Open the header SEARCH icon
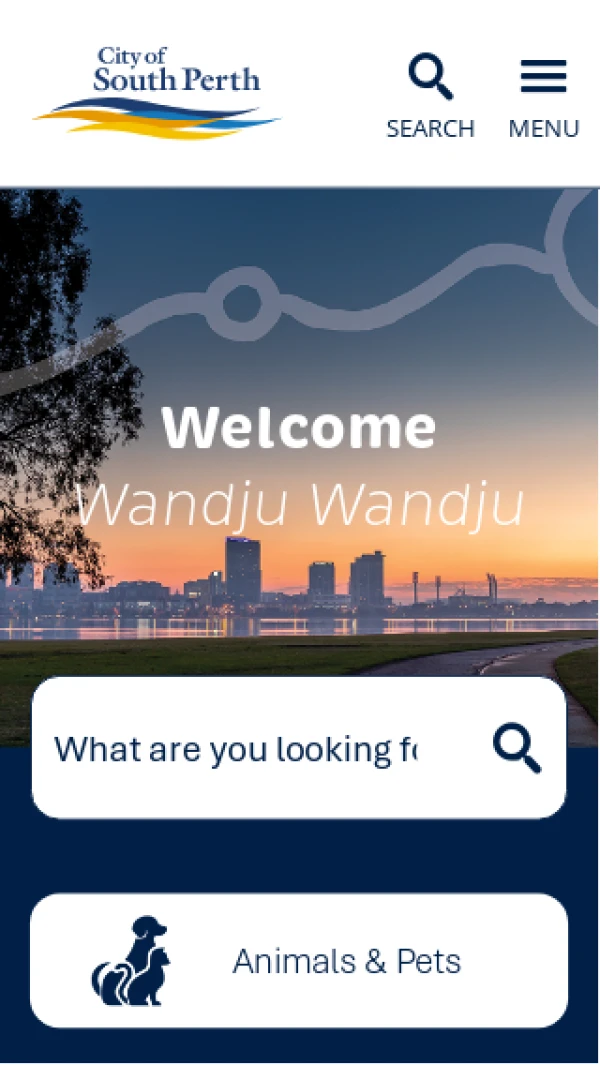The height and width of the screenshot is (1065, 600). (430, 96)
